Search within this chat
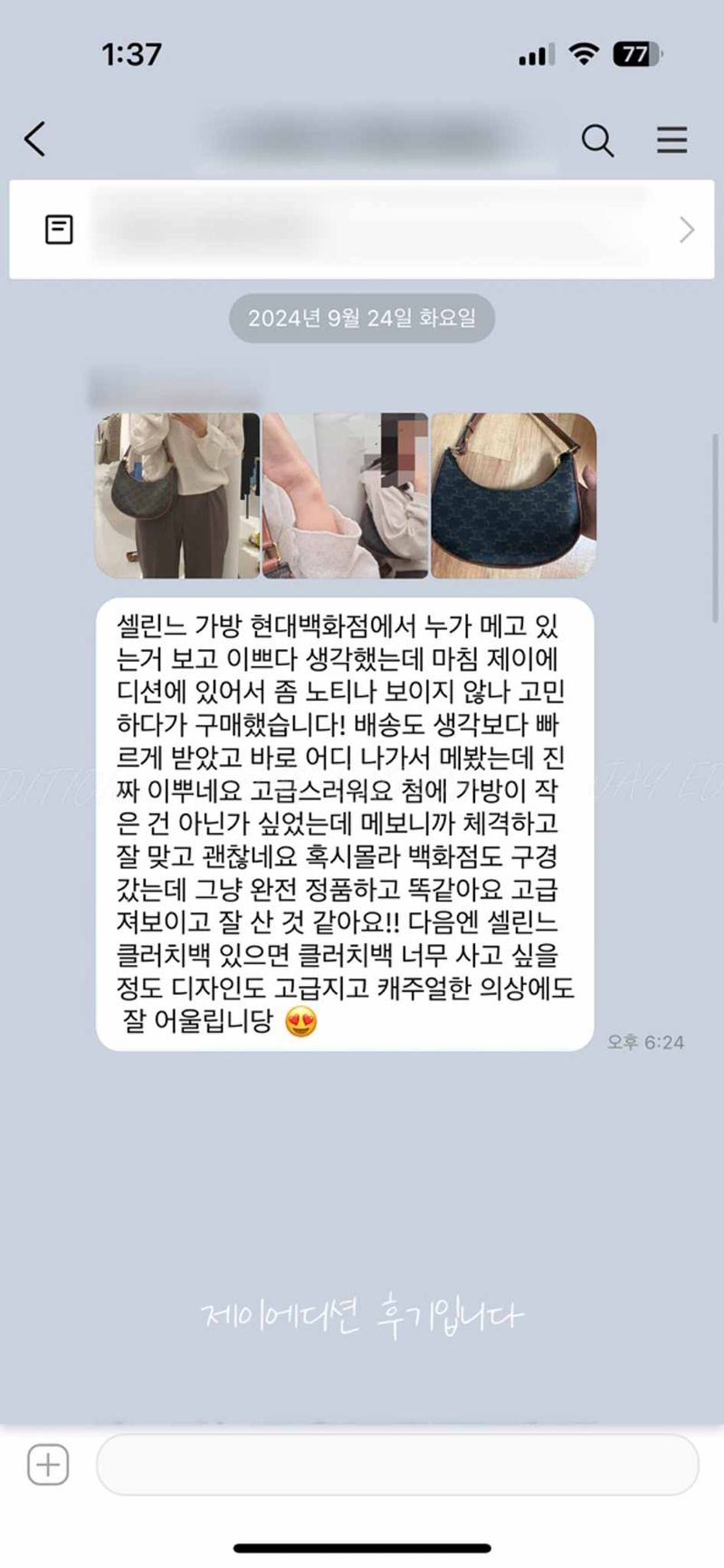The image size is (724, 1568). [x=596, y=140]
